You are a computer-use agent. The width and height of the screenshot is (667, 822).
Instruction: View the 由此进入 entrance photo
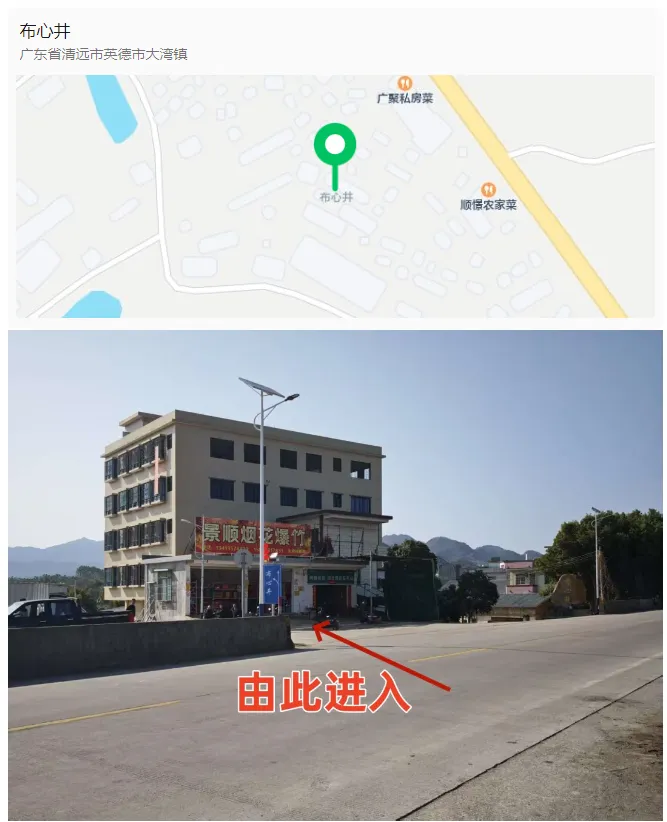(334, 575)
